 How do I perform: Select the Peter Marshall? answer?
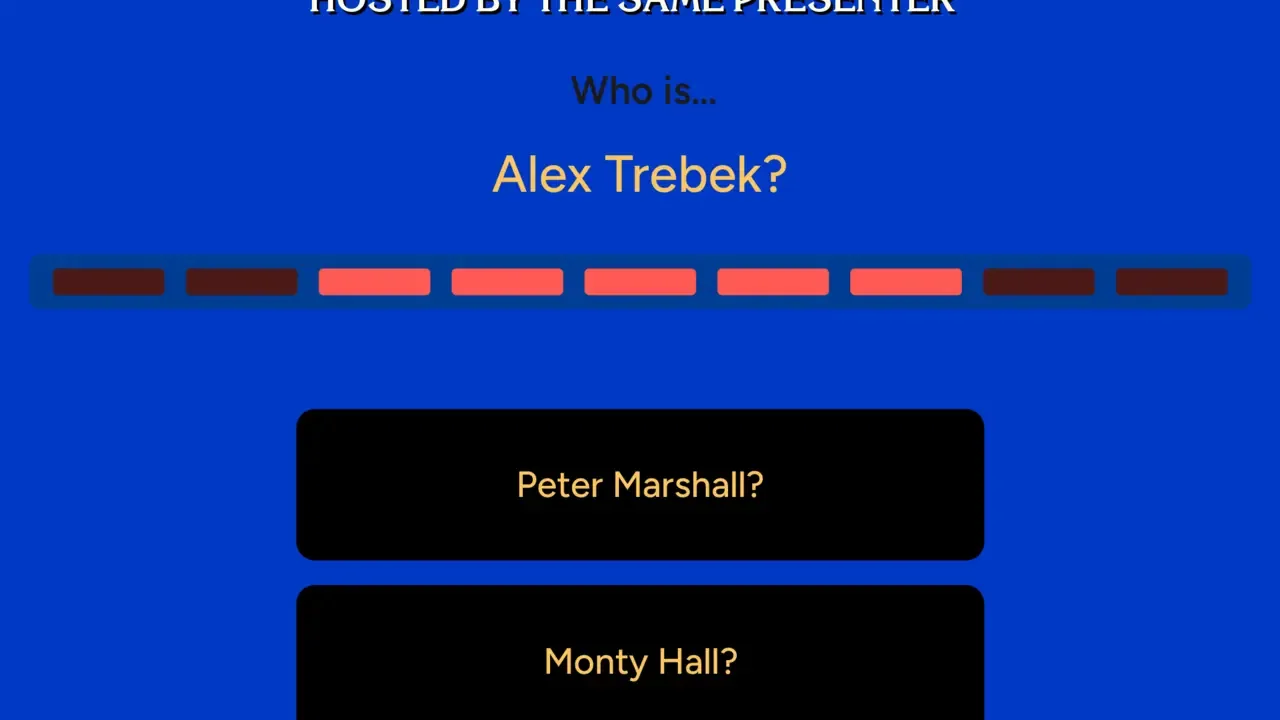pyautogui.click(x=640, y=485)
